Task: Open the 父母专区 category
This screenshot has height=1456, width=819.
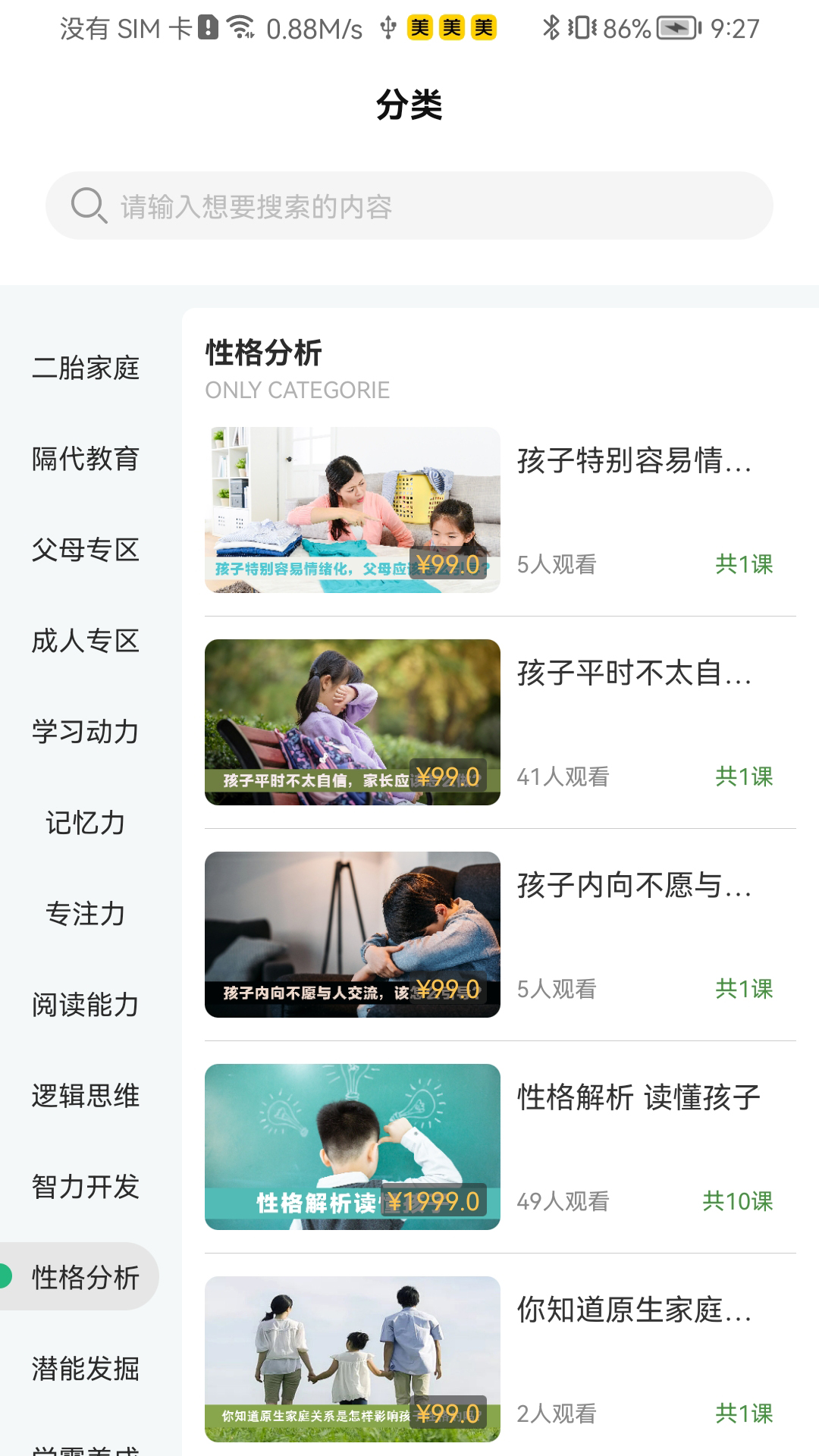Action: click(x=86, y=551)
